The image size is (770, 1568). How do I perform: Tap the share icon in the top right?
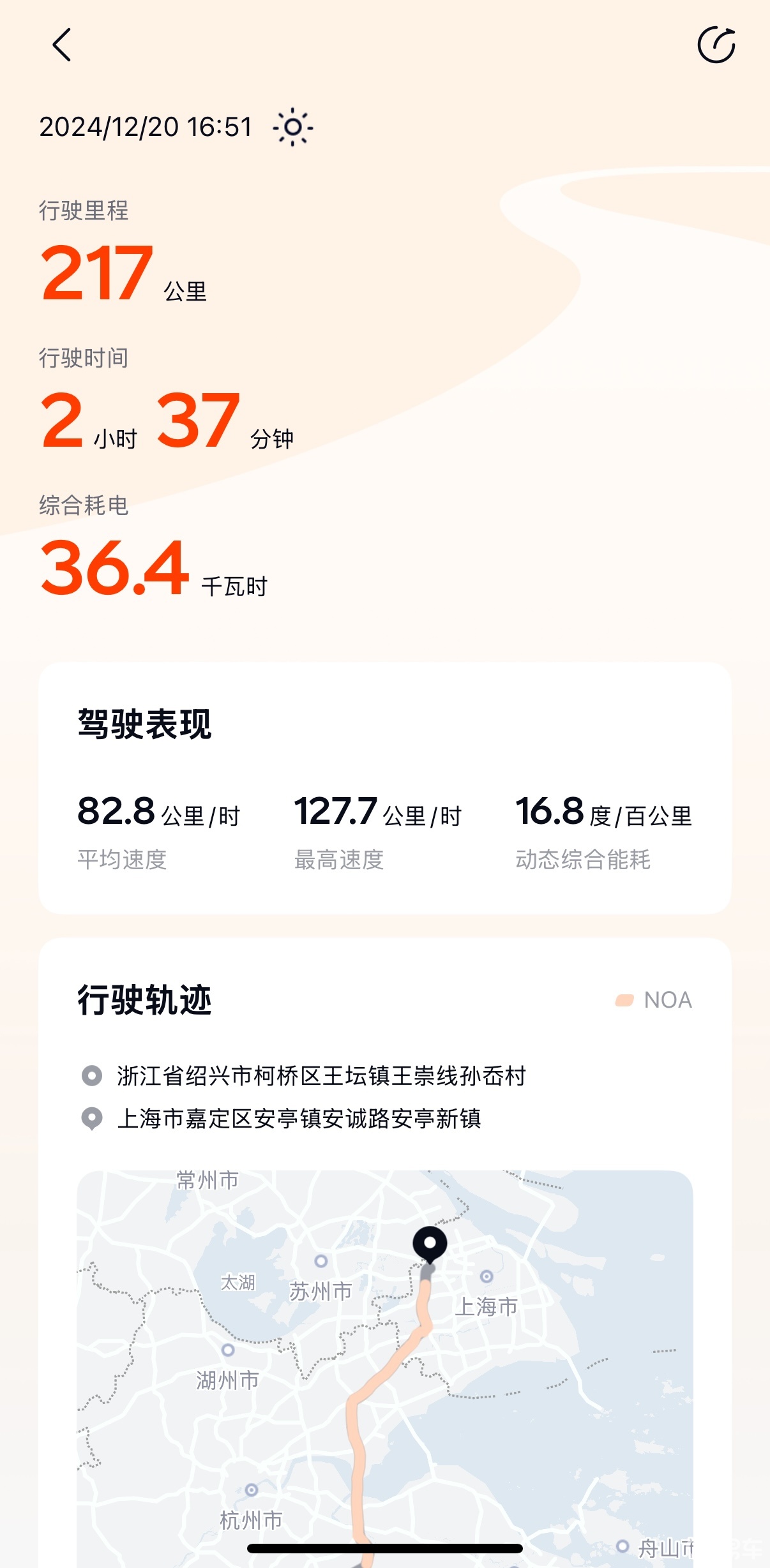tap(716, 45)
